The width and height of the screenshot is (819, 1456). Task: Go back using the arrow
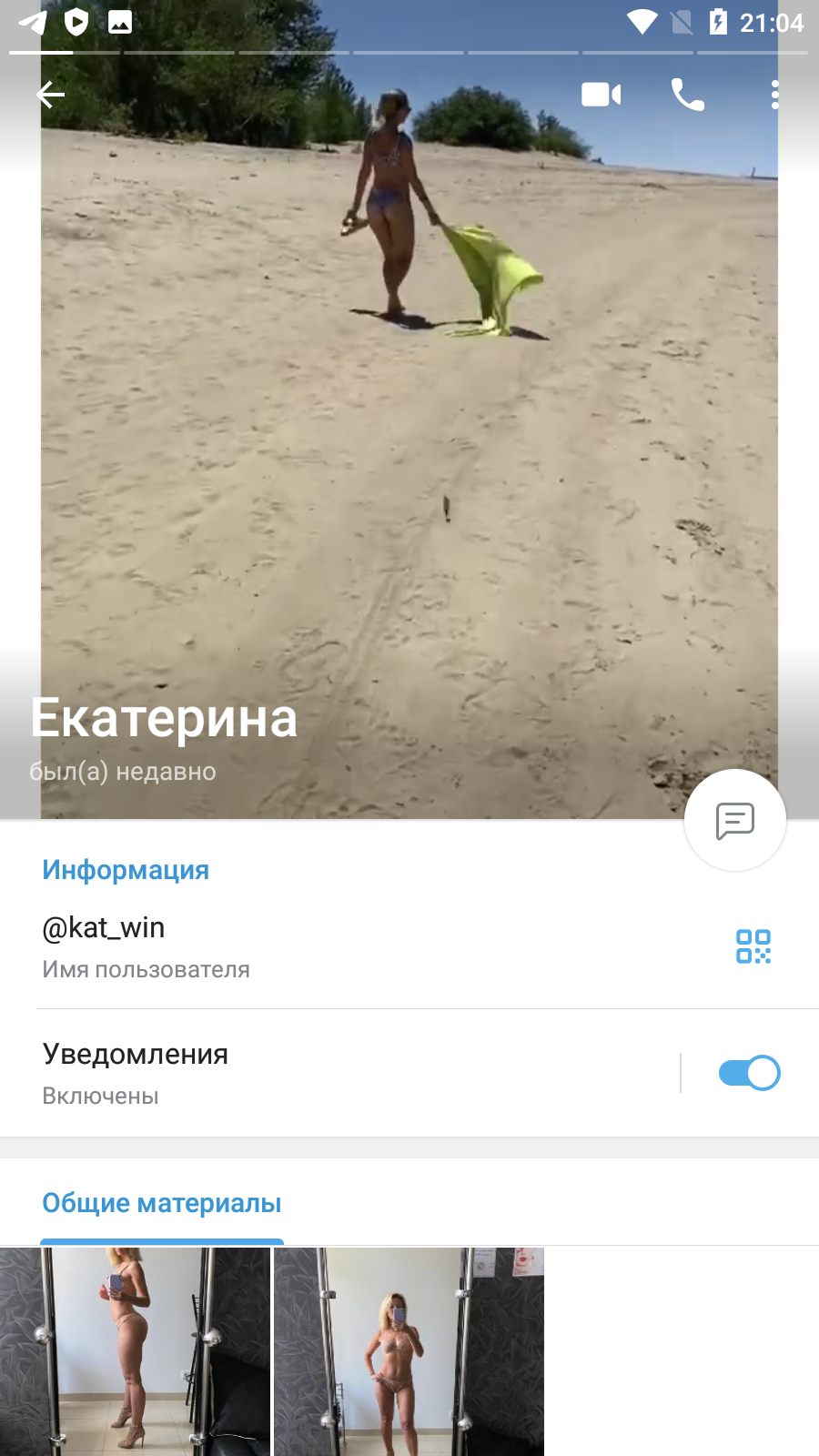(x=50, y=94)
